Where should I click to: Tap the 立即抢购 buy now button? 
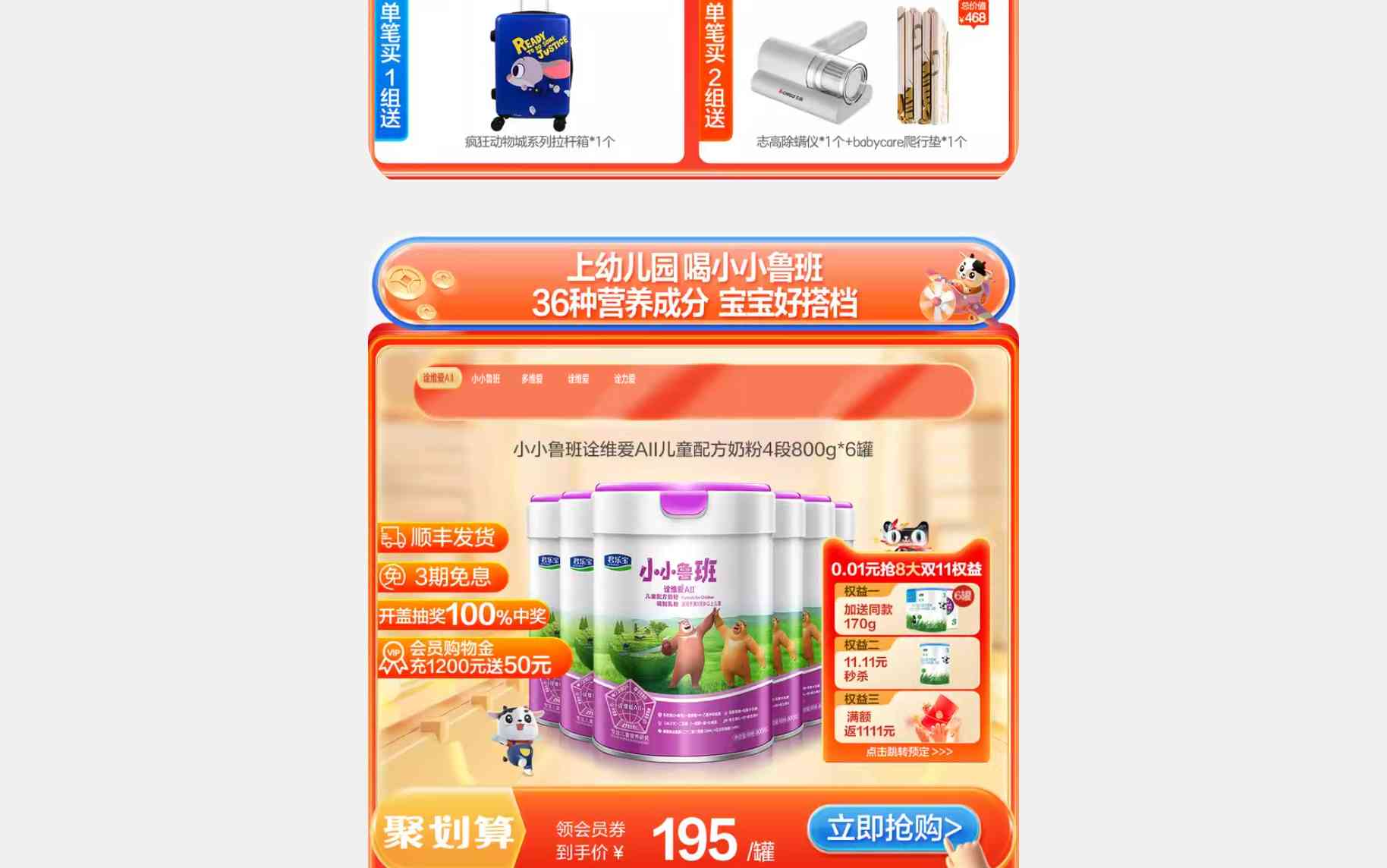[x=894, y=829]
